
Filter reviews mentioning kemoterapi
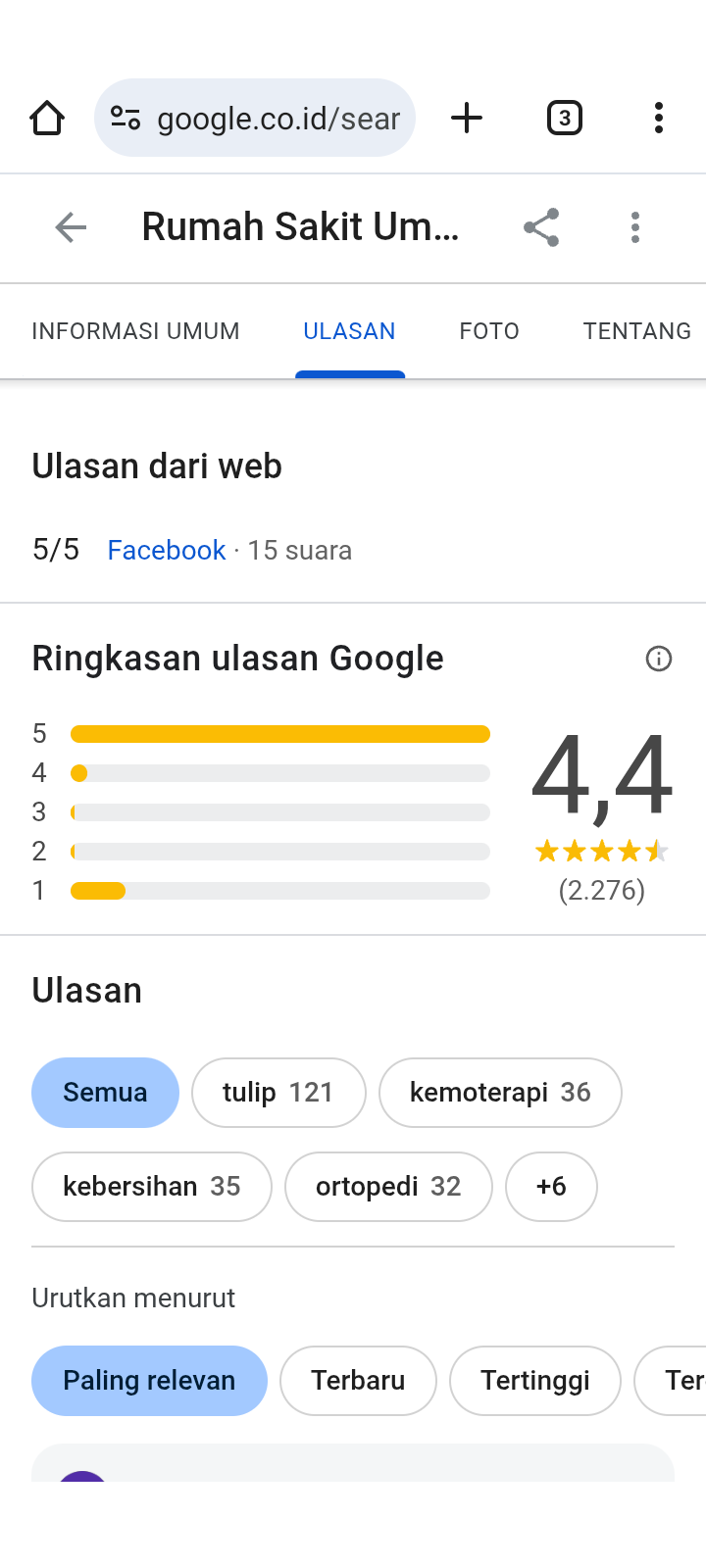pos(500,1093)
